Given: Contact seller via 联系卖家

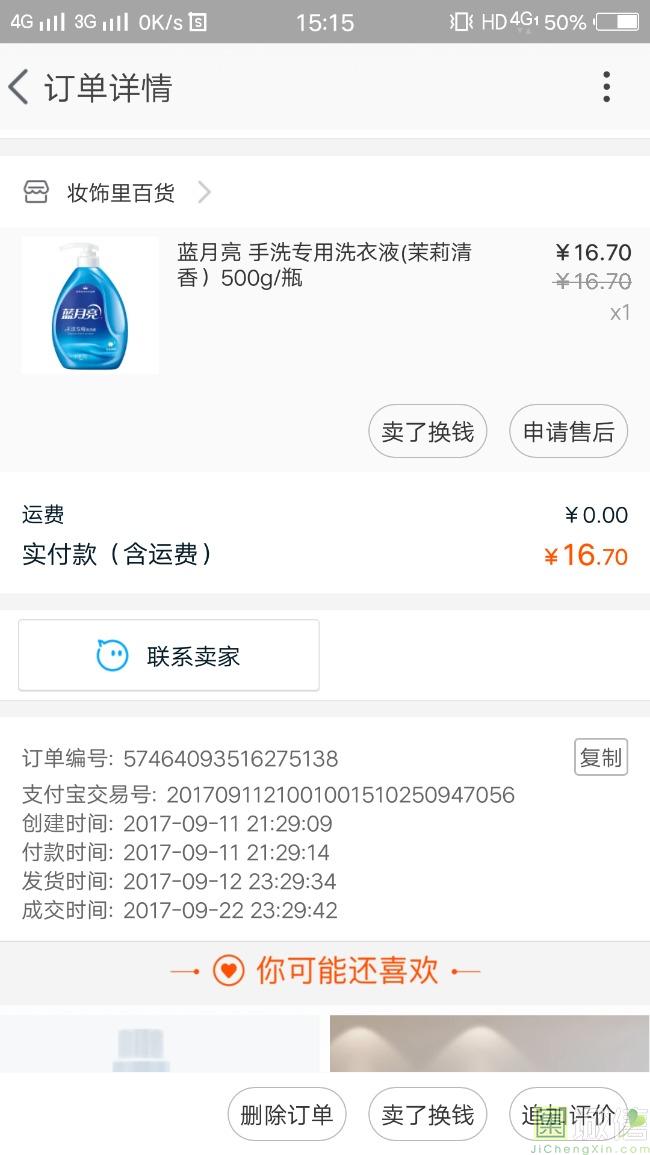Looking at the screenshot, I should tap(169, 656).
